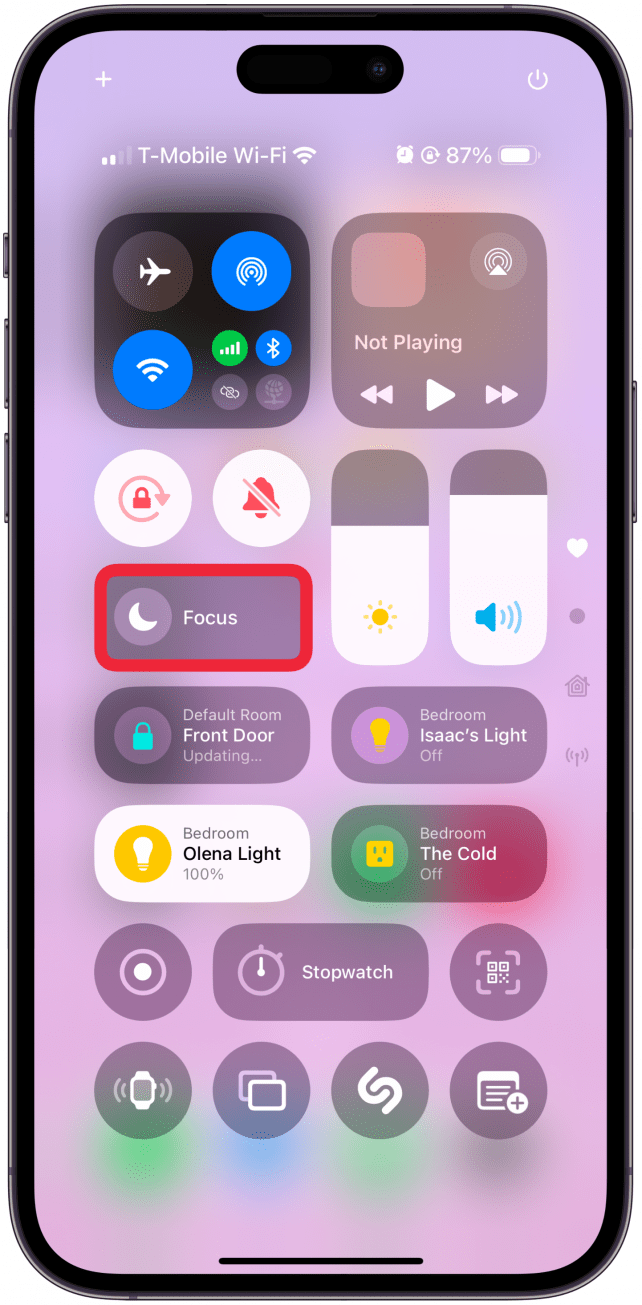Screen dimensions: 642x1305
Task: Skip to next track
Action: [x=501, y=395]
